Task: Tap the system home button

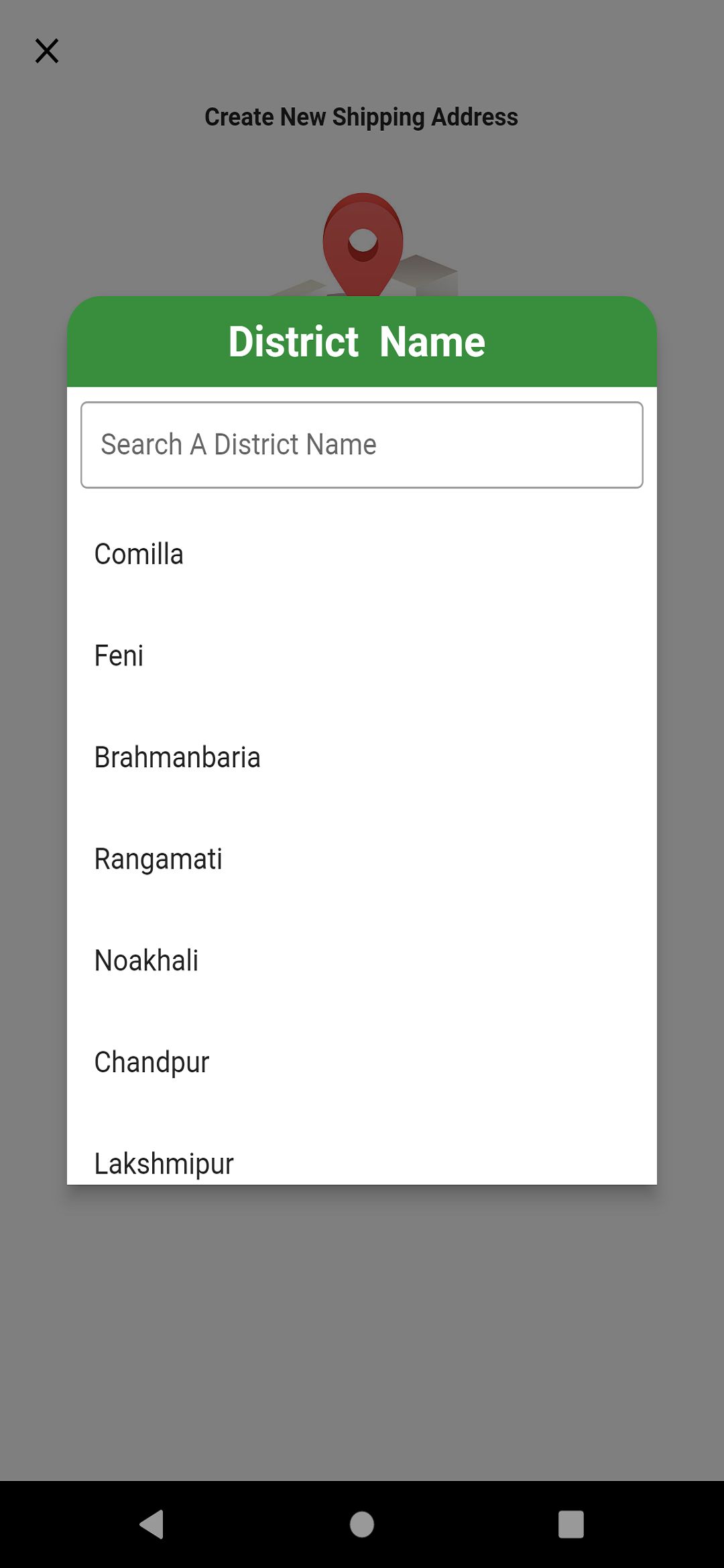Action: (362, 1524)
